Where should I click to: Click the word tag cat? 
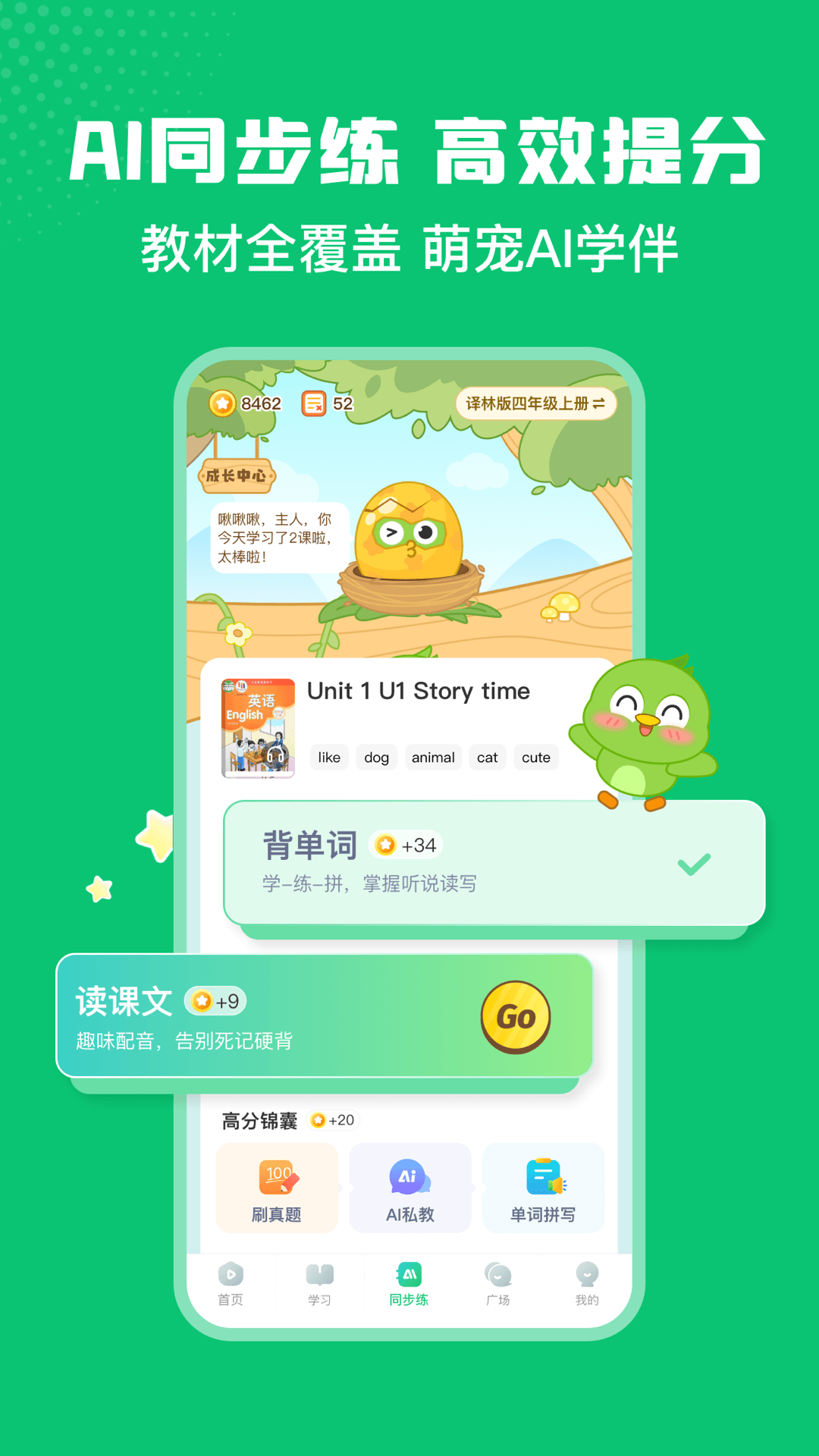pyautogui.click(x=486, y=758)
